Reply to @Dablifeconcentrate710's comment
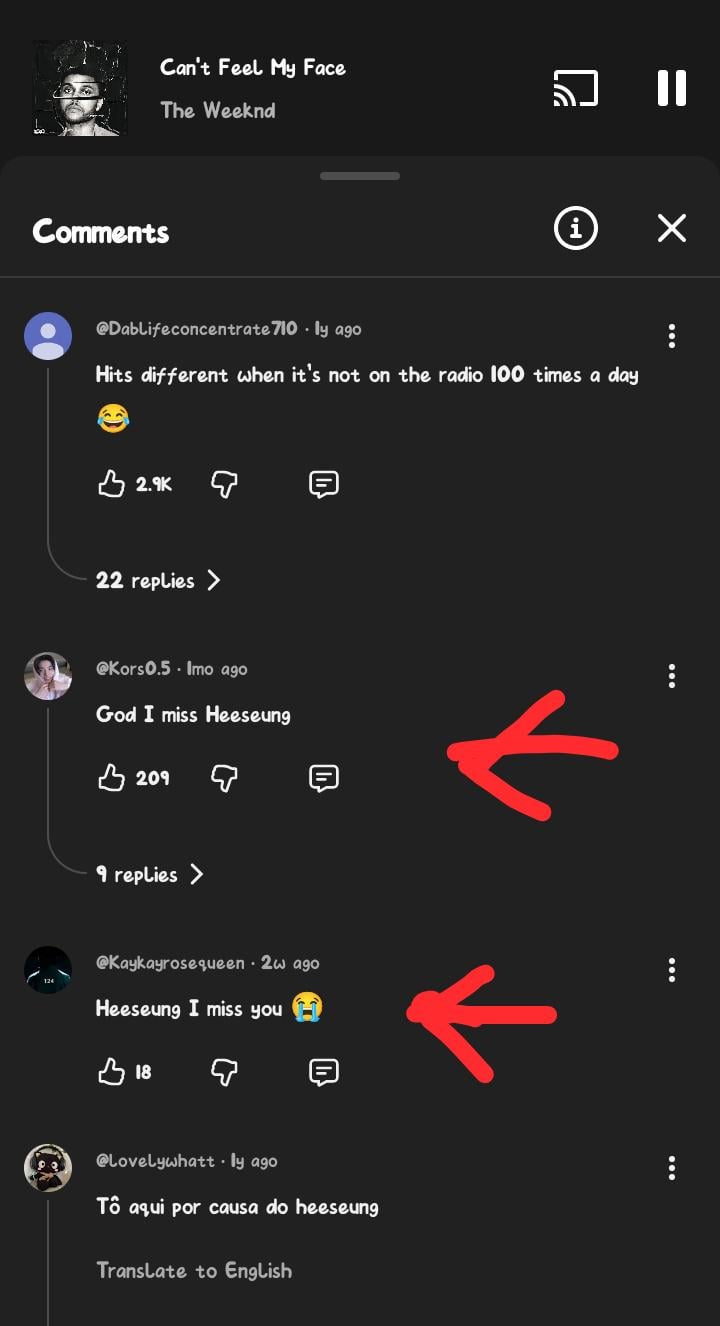This screenshot has width=720, height=1326. (323, 485)
